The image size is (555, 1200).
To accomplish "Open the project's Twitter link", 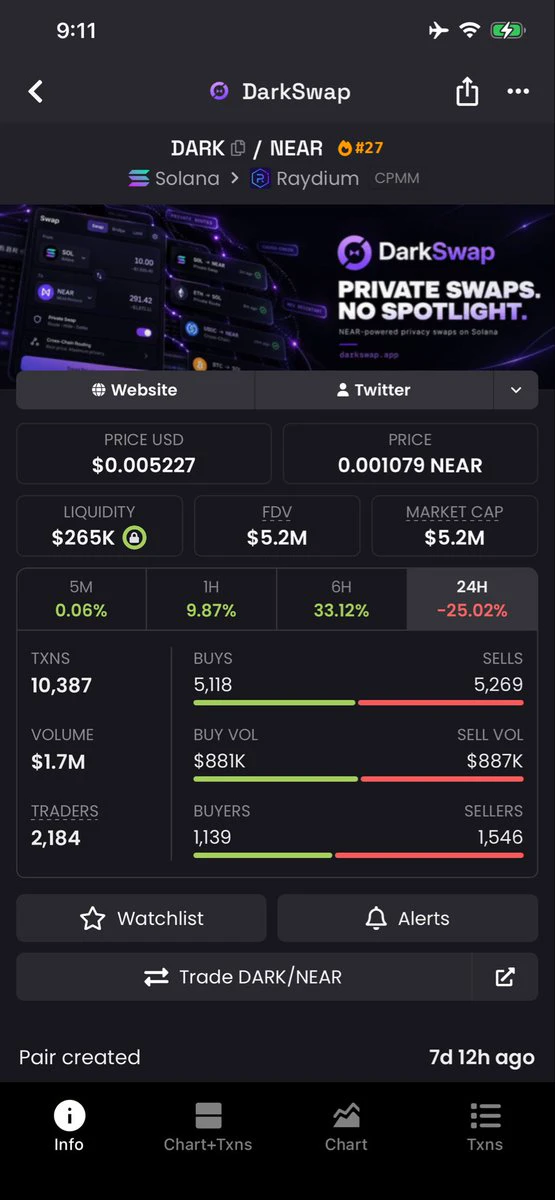I will click(x=374, y=390).
